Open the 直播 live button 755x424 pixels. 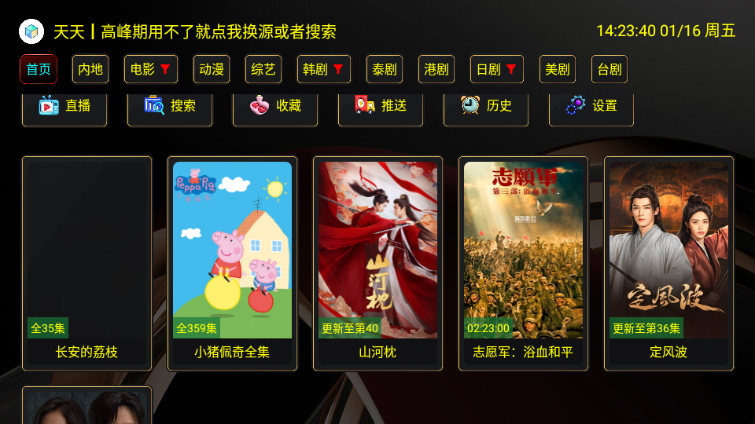click(x=64, y=106)
